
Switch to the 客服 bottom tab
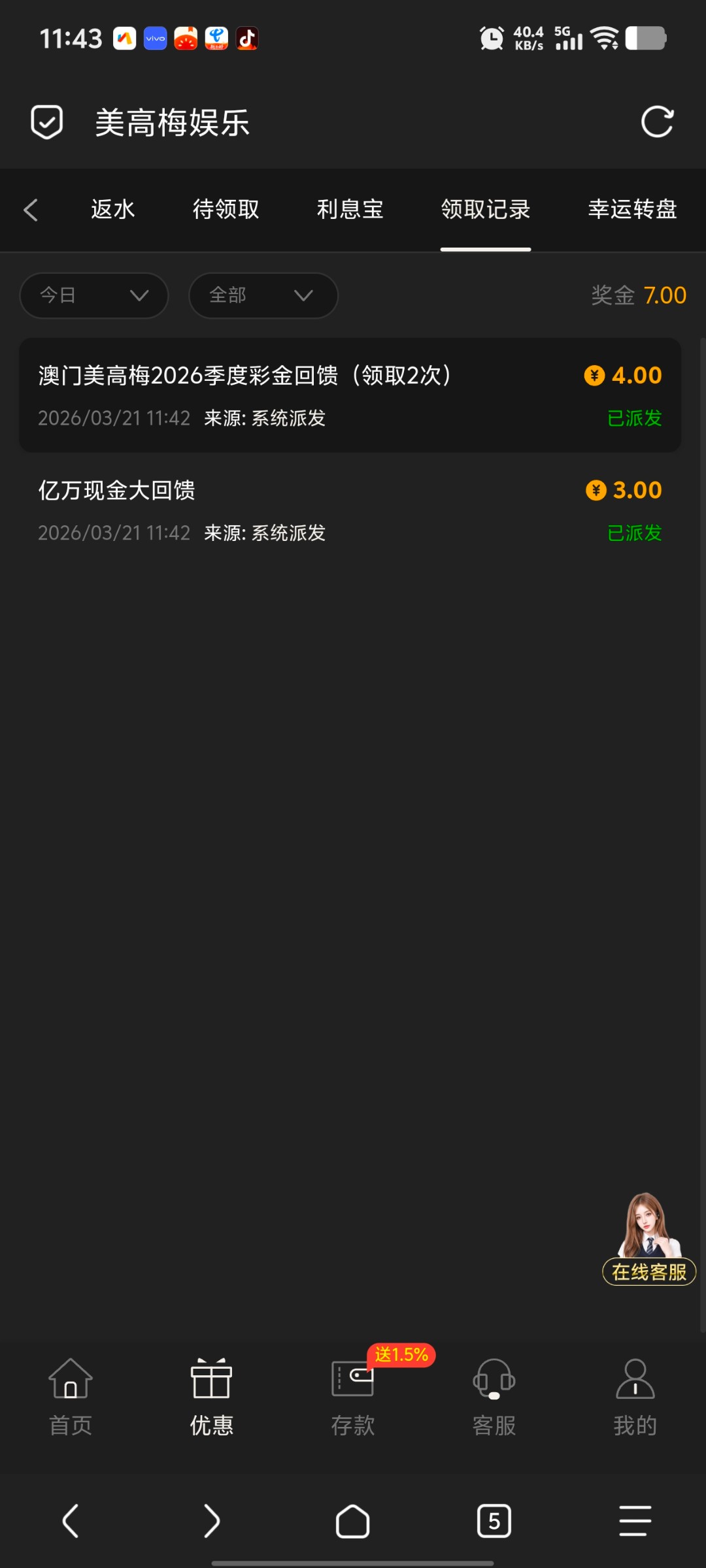pos(494,1397)
